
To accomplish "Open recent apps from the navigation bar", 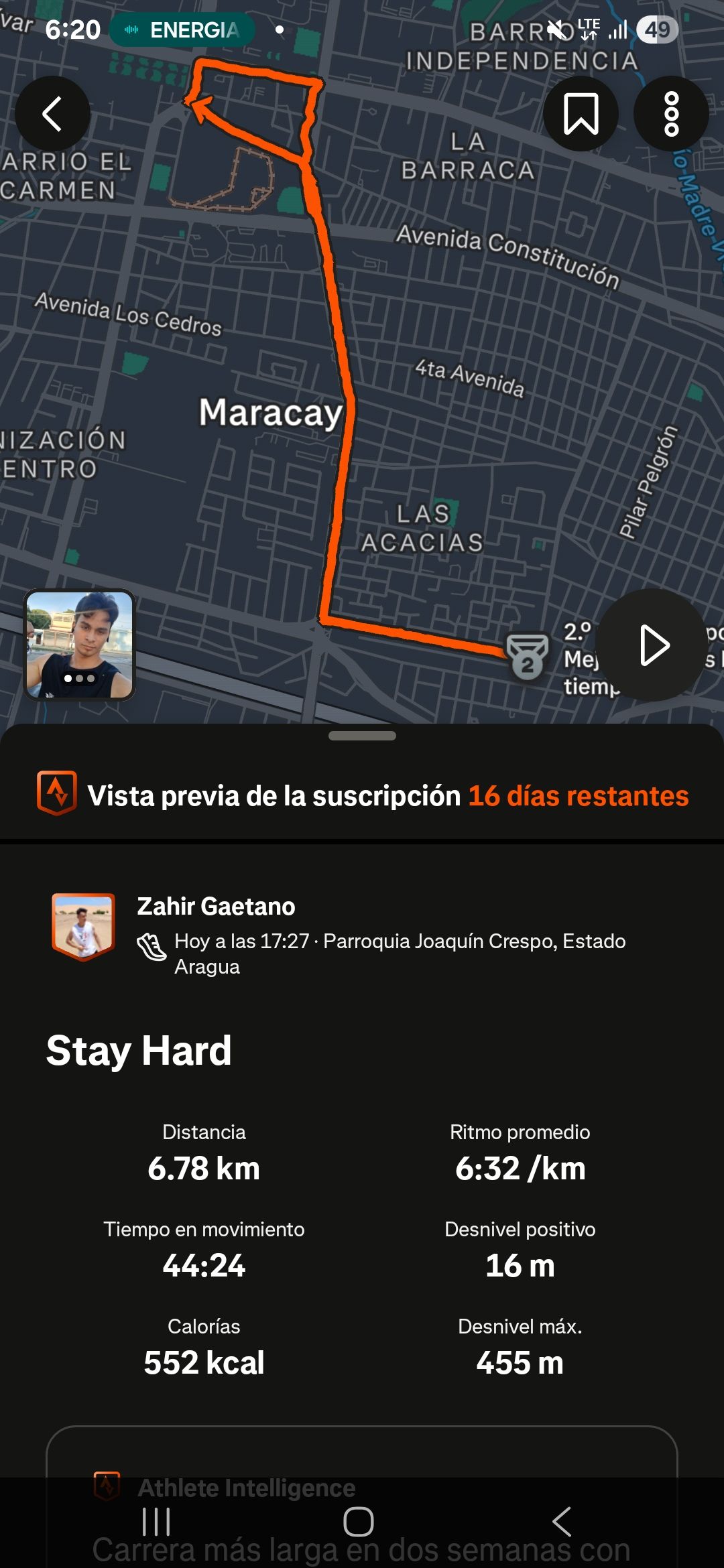I will [x=156, y=1522].
